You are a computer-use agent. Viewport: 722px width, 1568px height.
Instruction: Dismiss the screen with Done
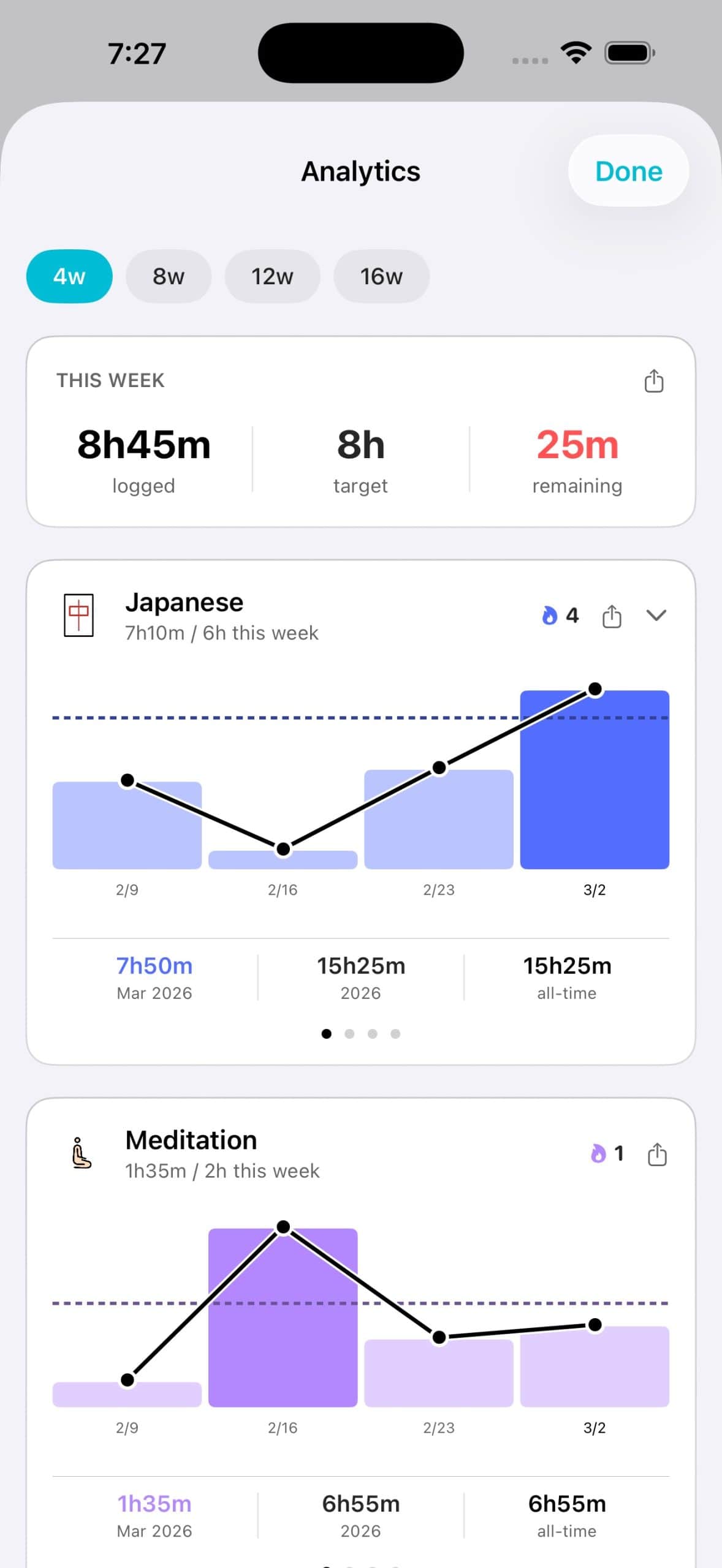coord(628,171)
